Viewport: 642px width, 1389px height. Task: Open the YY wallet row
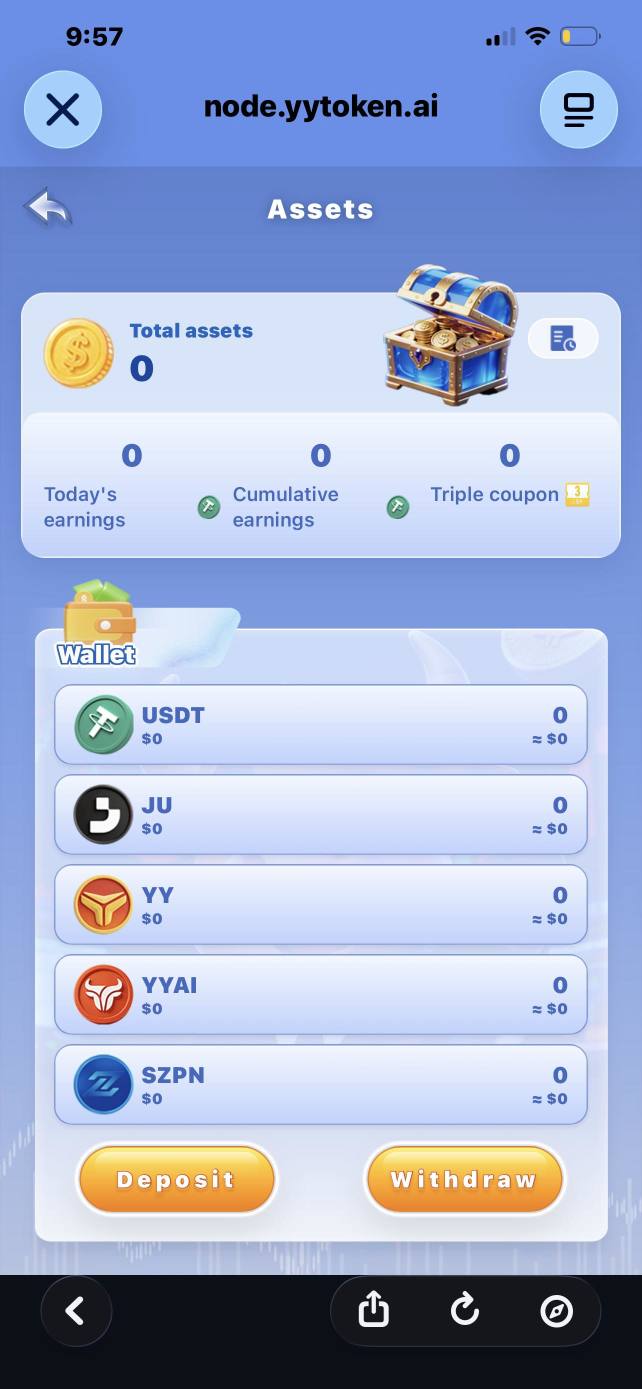coord(321,905)
